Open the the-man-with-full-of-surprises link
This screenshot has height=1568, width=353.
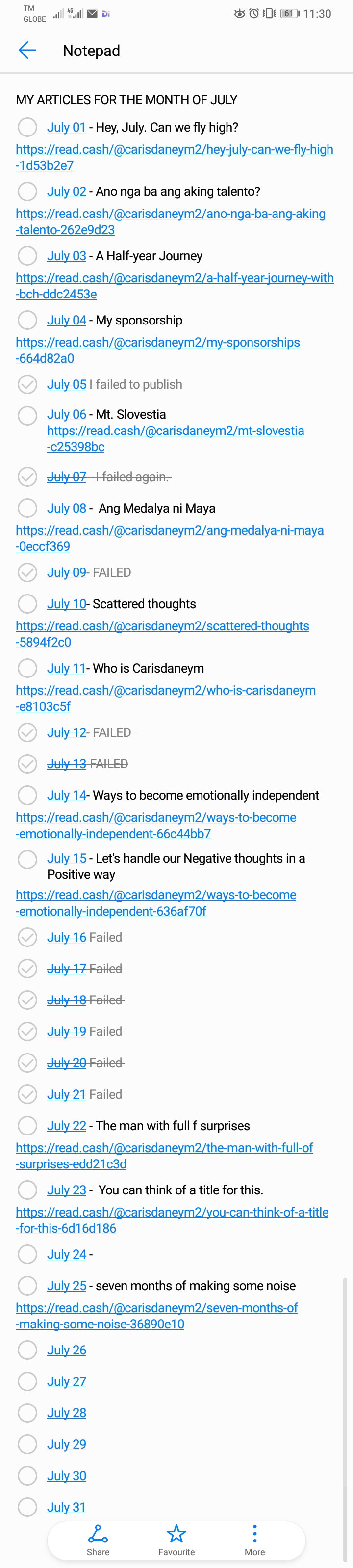point(164,1155)
